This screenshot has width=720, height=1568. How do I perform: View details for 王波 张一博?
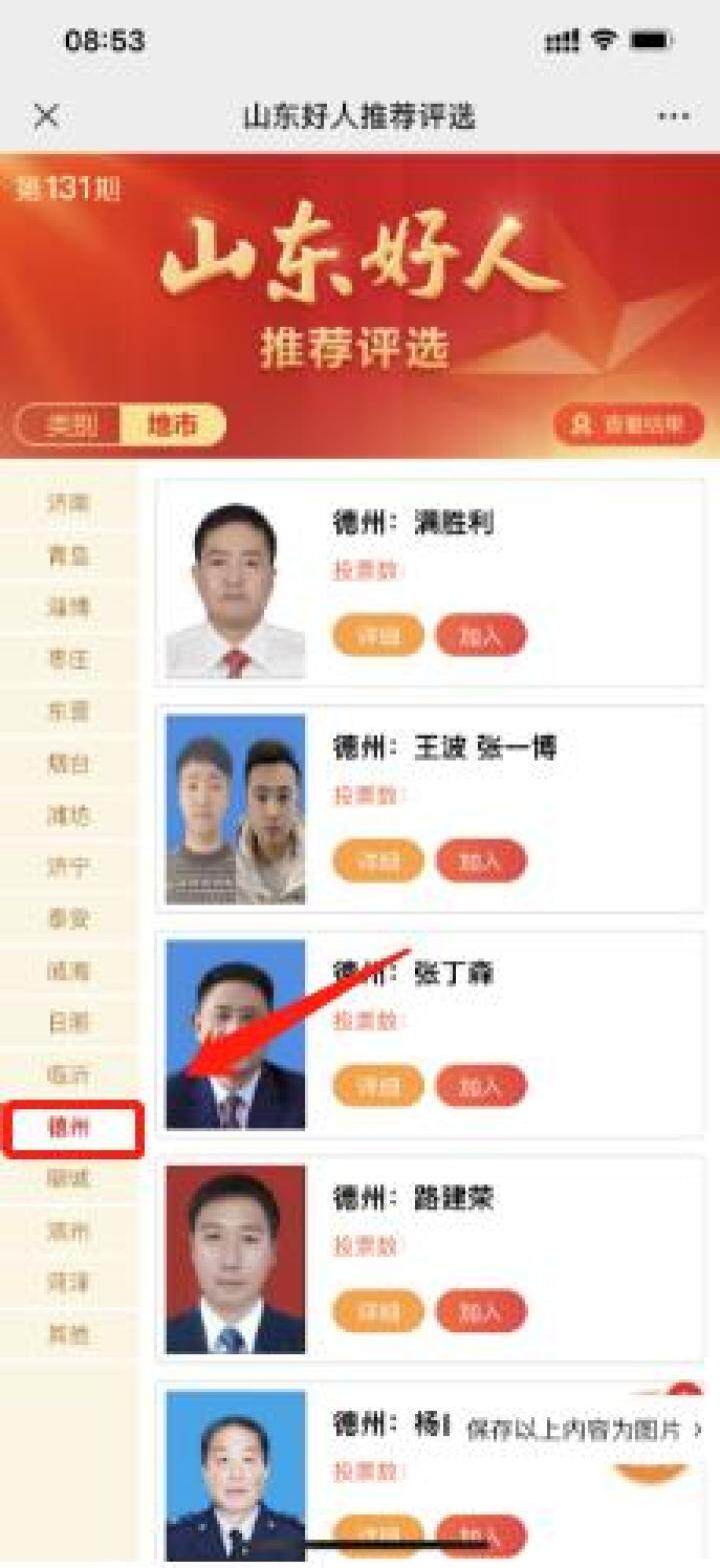coord(378,860)
